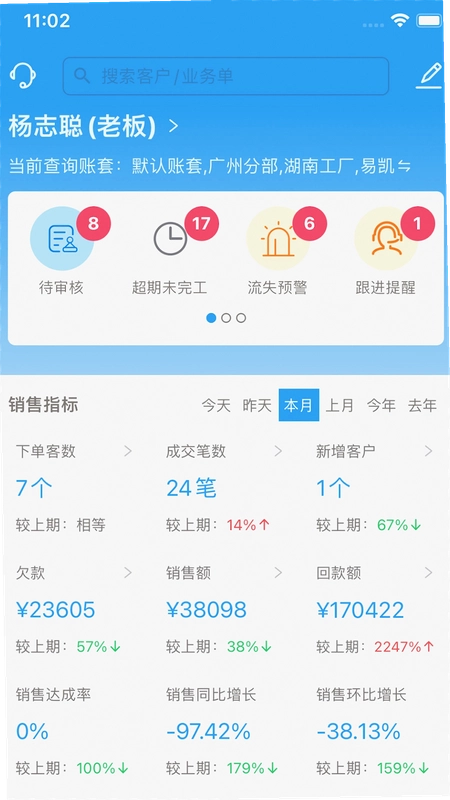Image resolution: width=450 pixels, height=800 pixels.
Task: Open the edit pencil icon
Action: click(429, 76)
